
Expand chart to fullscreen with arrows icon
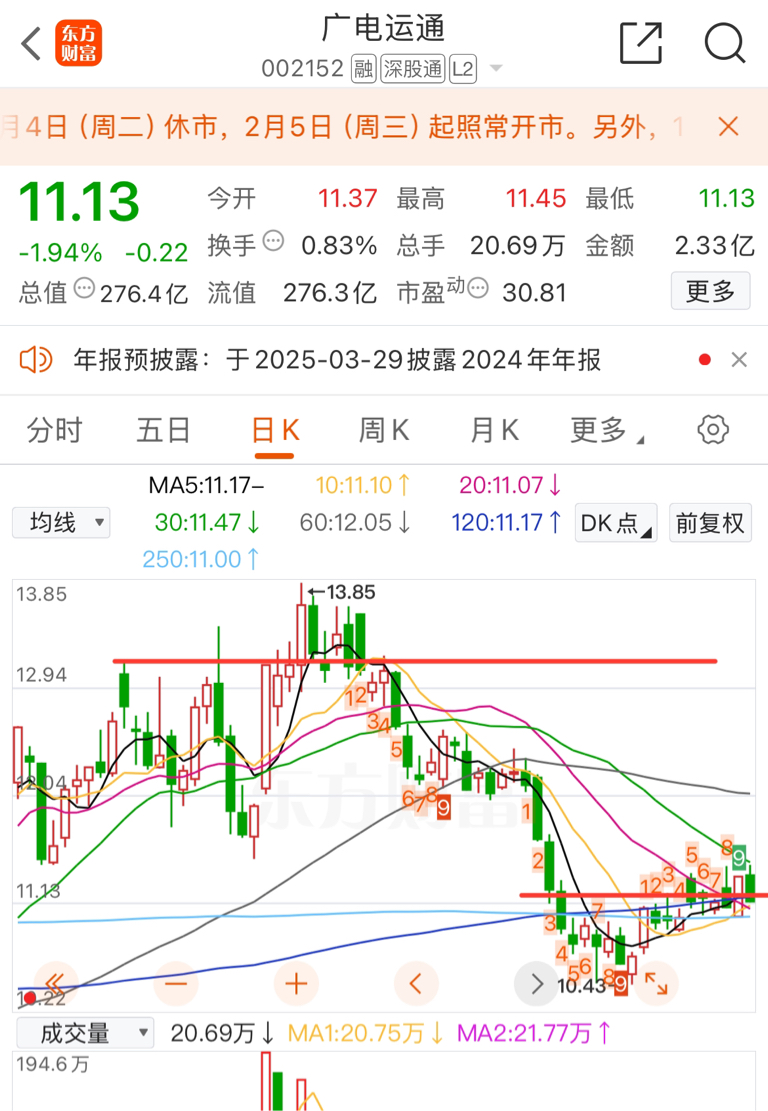tap(657, 984)
